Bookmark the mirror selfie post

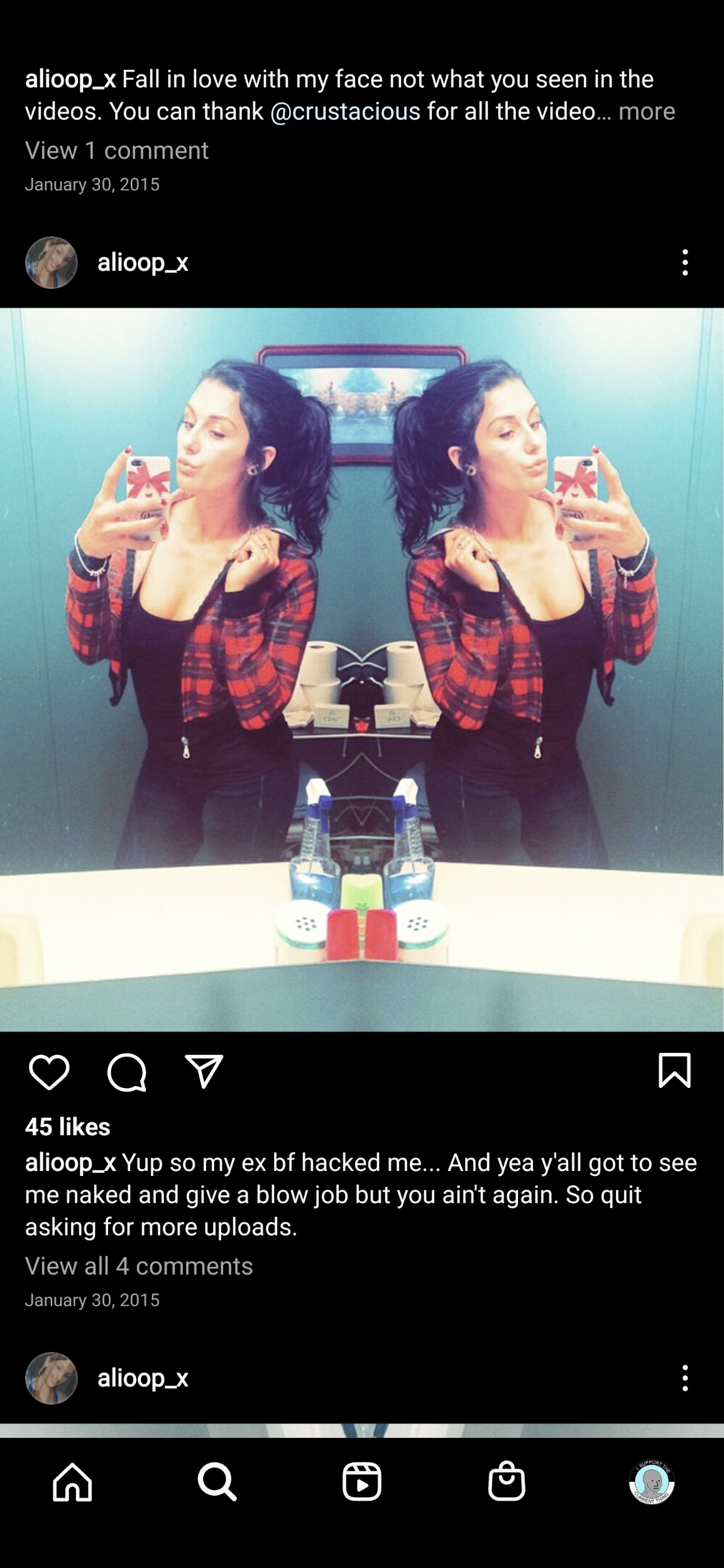coord(674,1070)
